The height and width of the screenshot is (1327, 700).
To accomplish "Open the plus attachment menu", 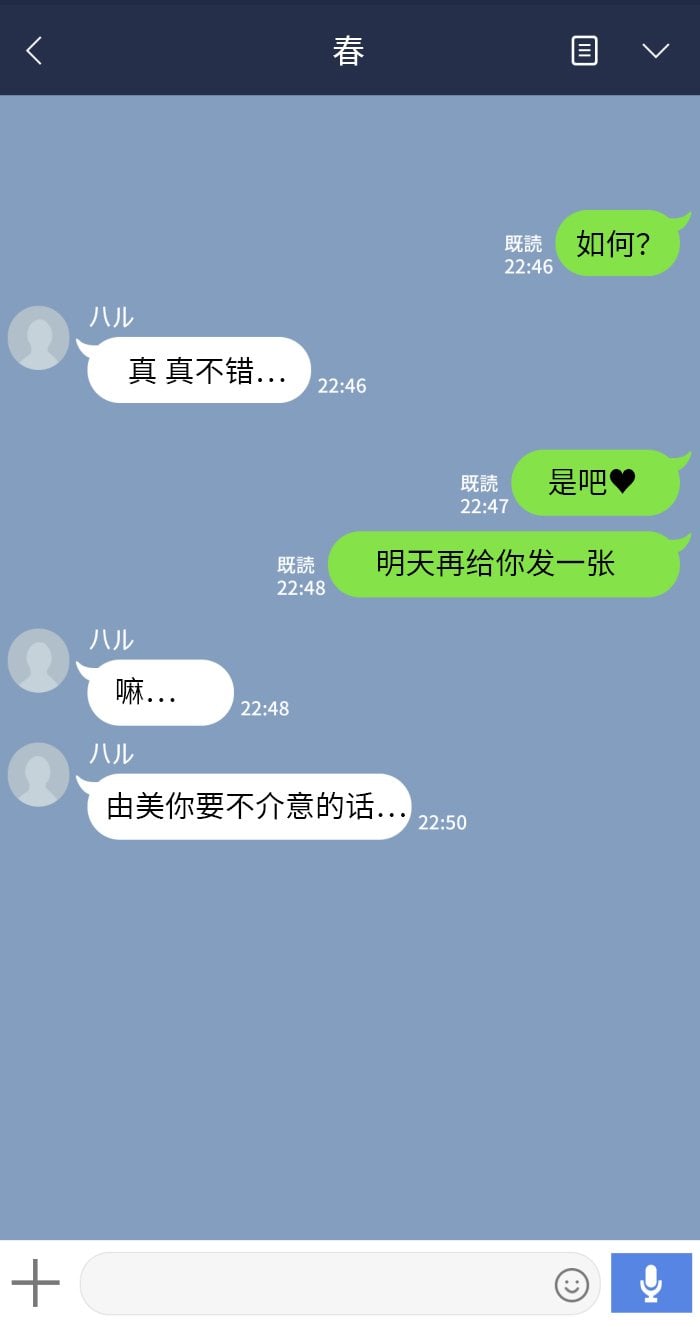I will (x=36, y=1283).
